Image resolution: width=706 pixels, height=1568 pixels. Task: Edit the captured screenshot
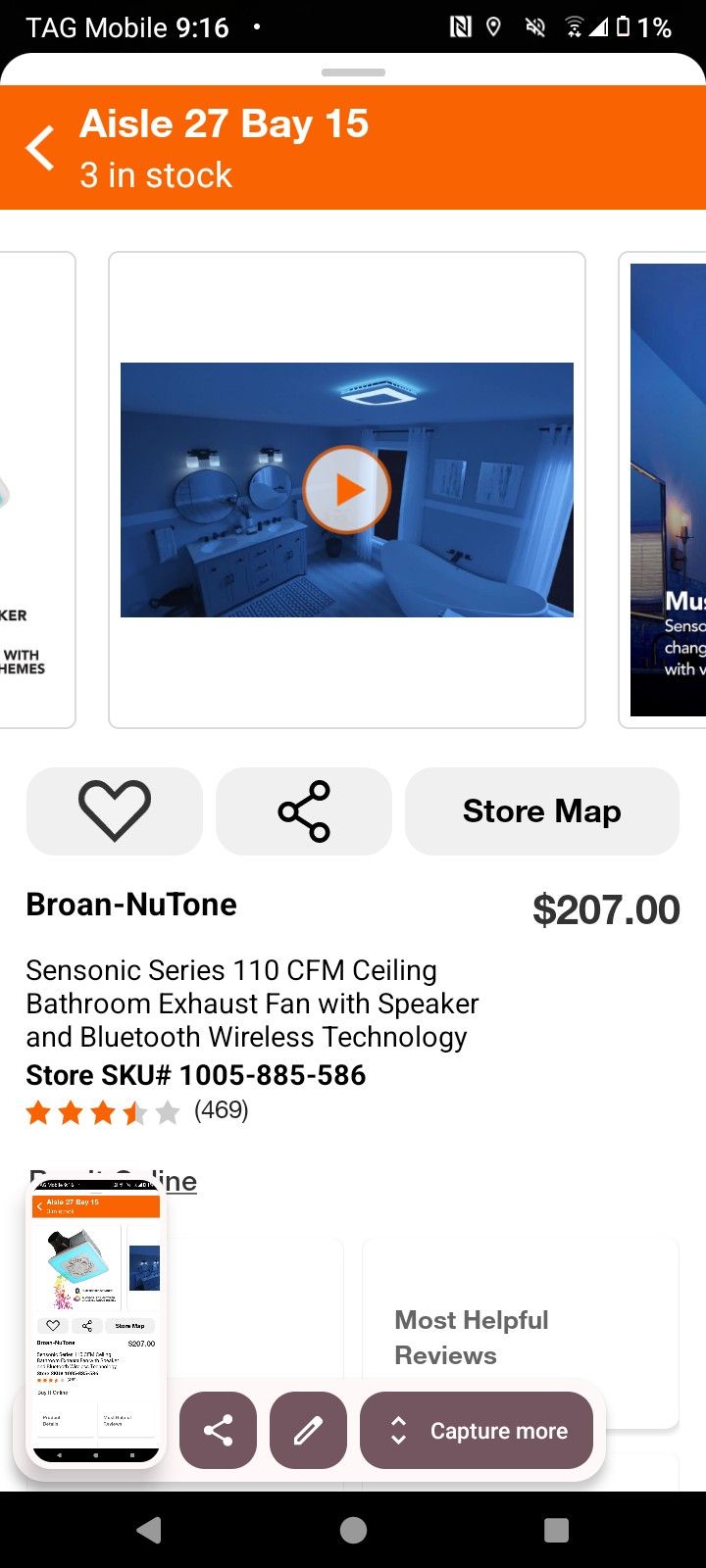(x=308, y=1431)
